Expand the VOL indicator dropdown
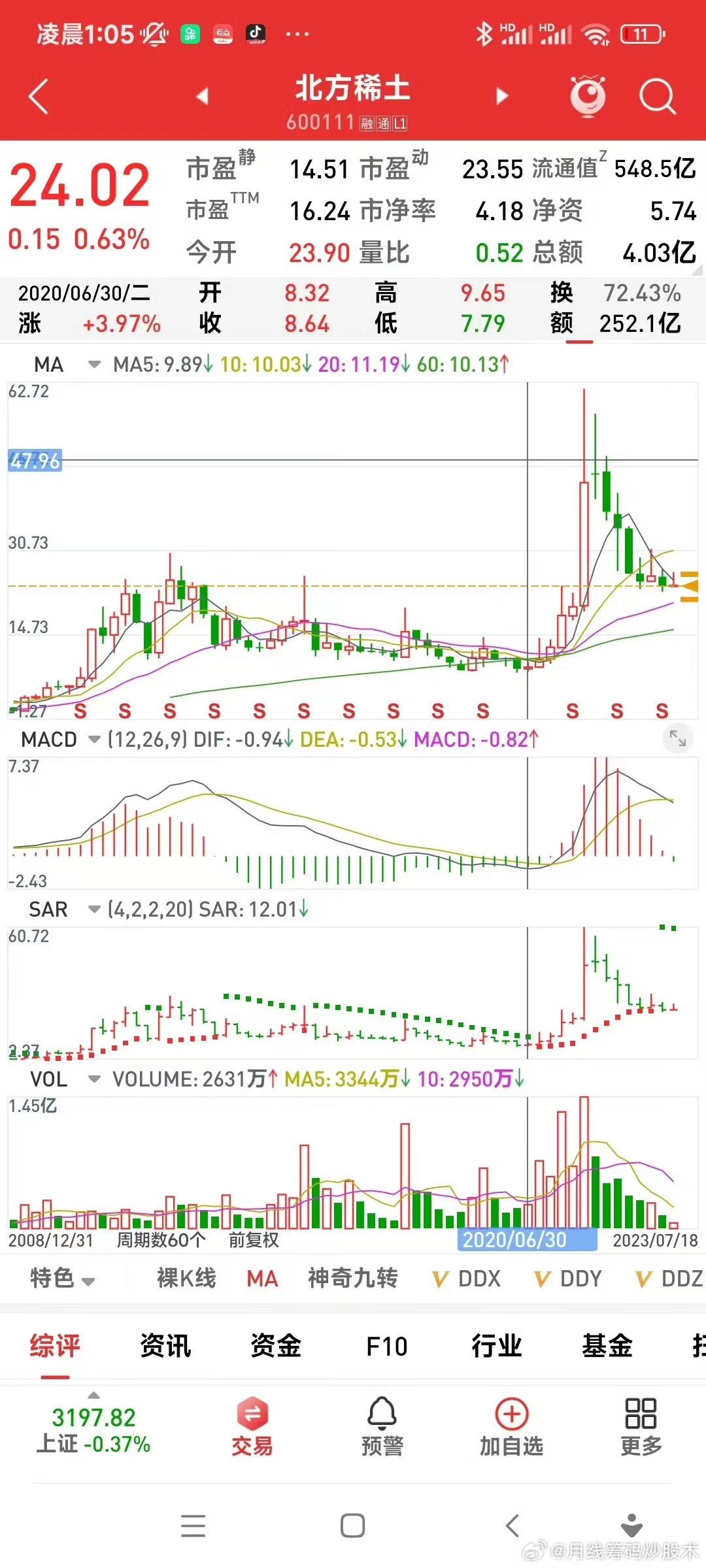Image resolution: width=706 pixels, height=1568 pixels. tap(94, 1079)
